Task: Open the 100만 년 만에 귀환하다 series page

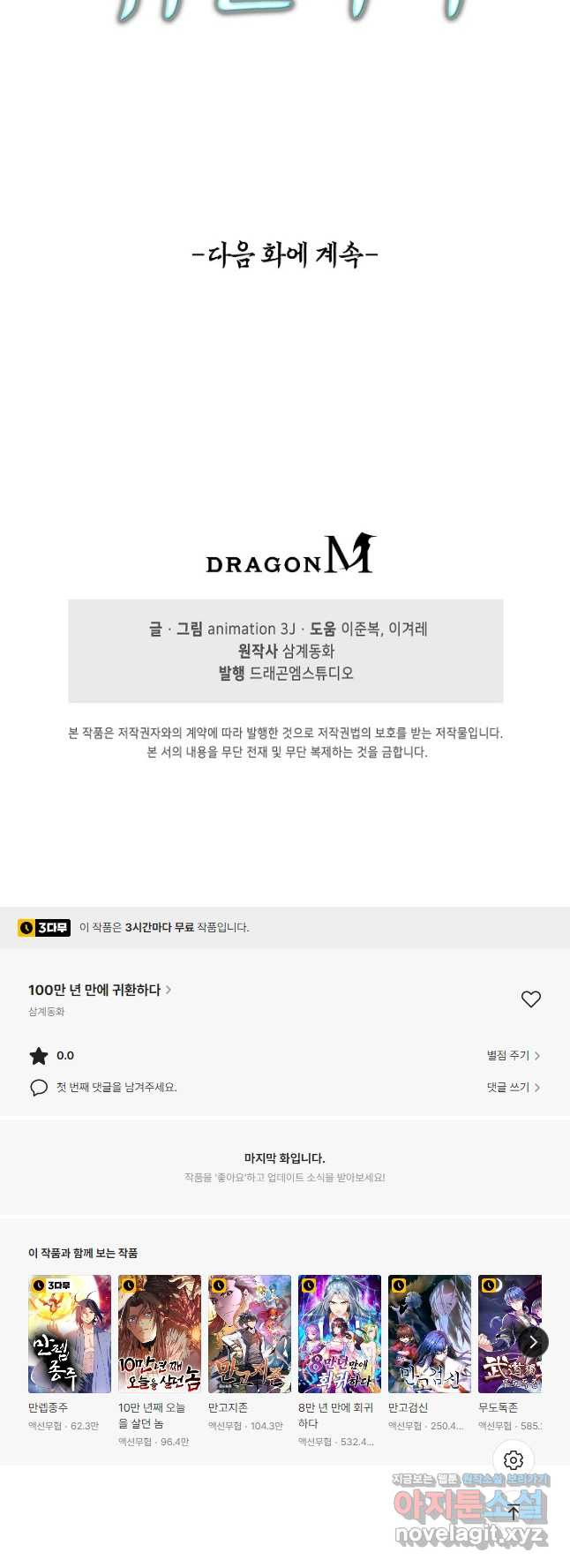Action: (99, 990)
